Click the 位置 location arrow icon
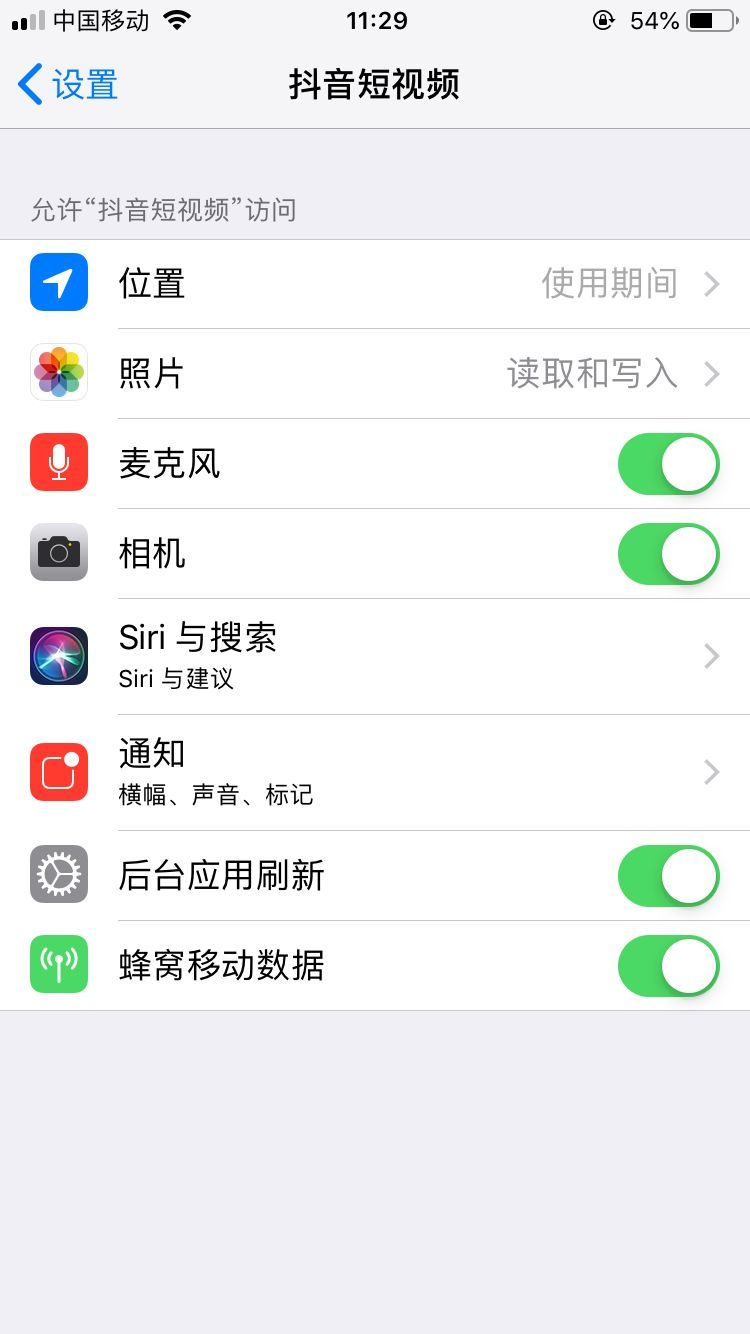 coord(58,283)
